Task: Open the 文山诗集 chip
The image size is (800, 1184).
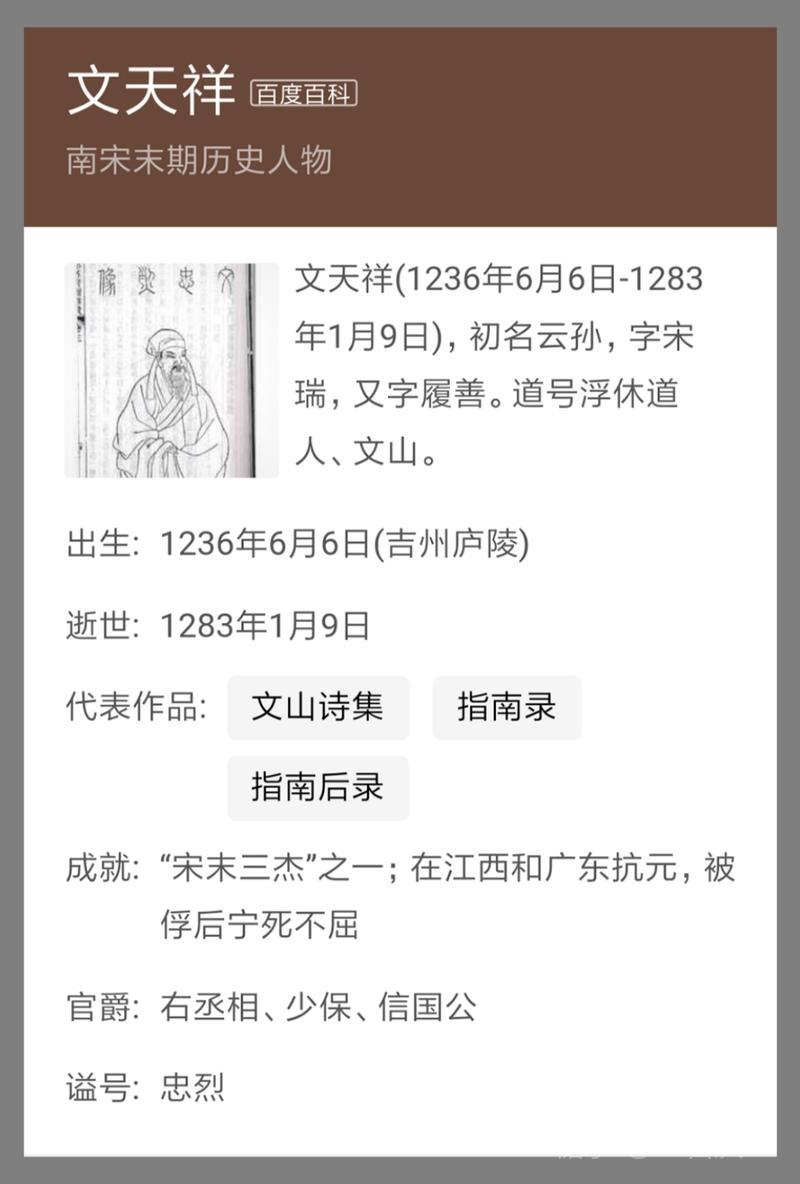Action: pos(318,708)
